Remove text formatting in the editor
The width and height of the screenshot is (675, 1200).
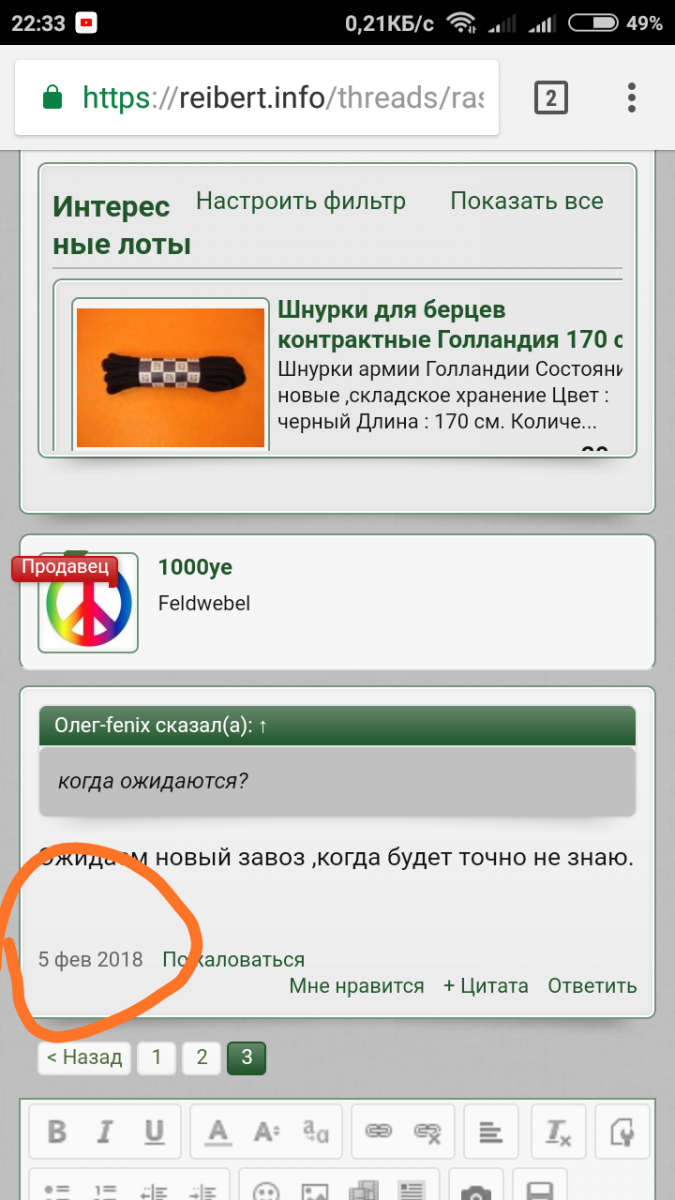558,1131
